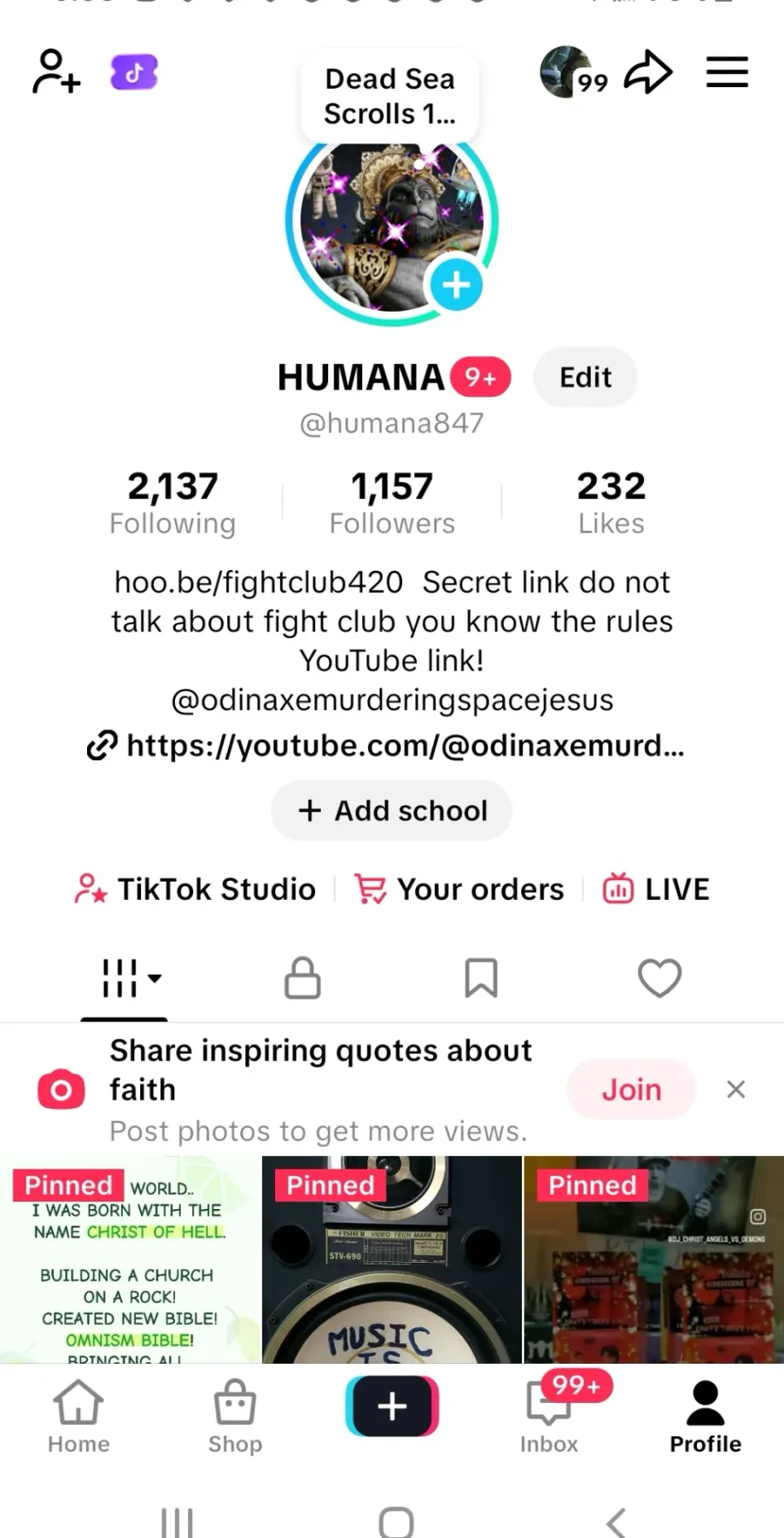Switch to private videos lock tab
The height and width of the screenshot is (1538, 784).
click(x=302, y=977)
